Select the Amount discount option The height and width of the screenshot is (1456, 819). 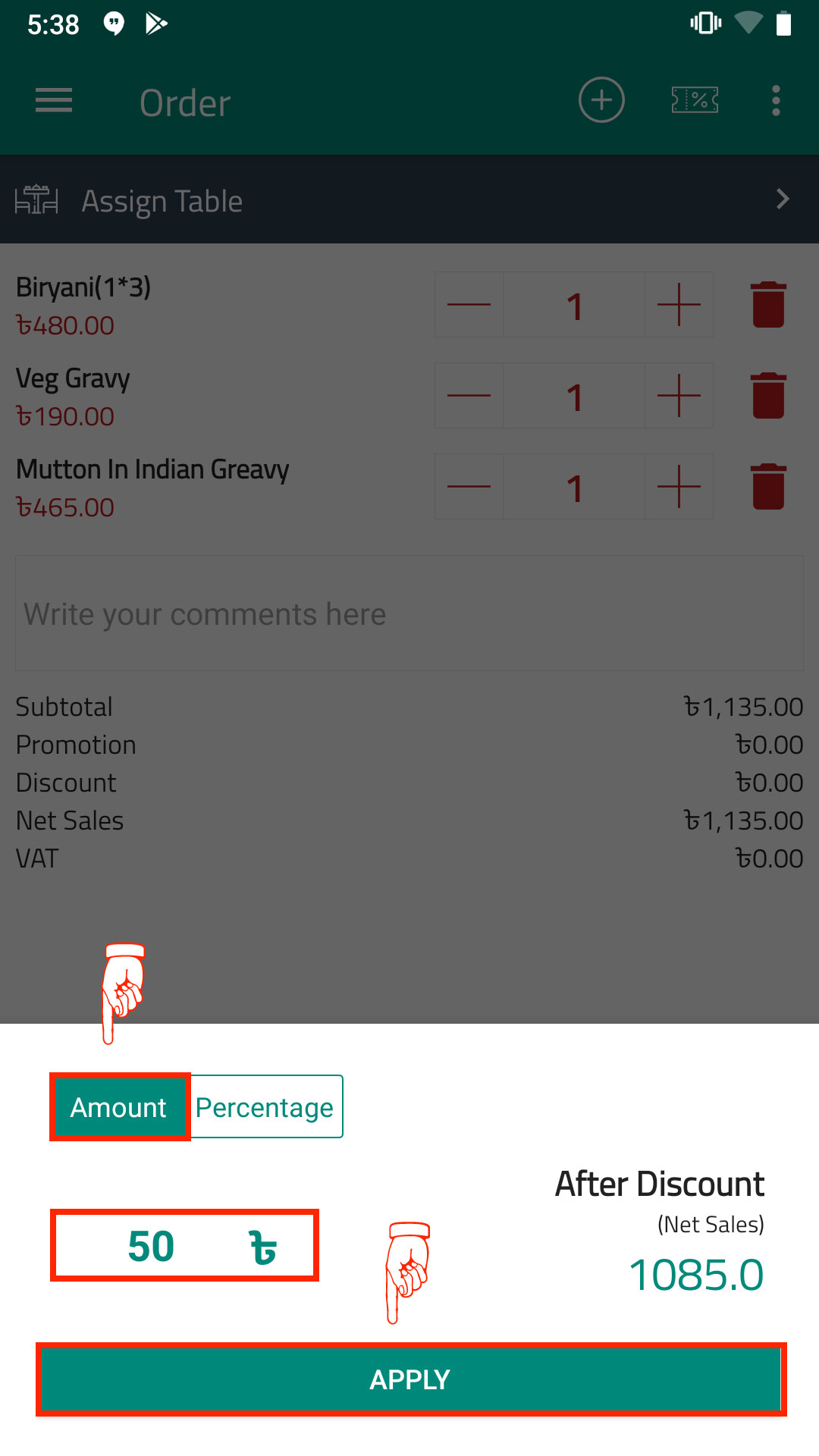(x=120, y=1107)
